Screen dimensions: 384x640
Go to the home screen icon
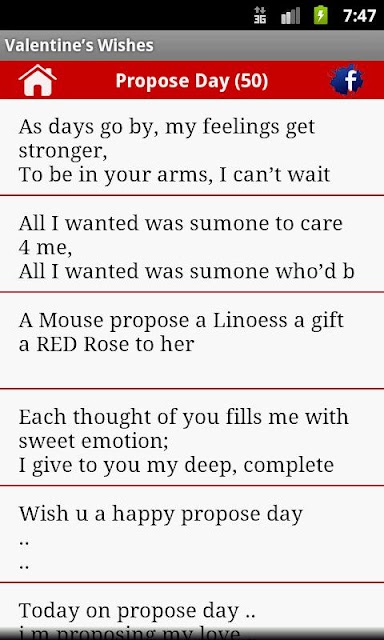coord(38,80)
